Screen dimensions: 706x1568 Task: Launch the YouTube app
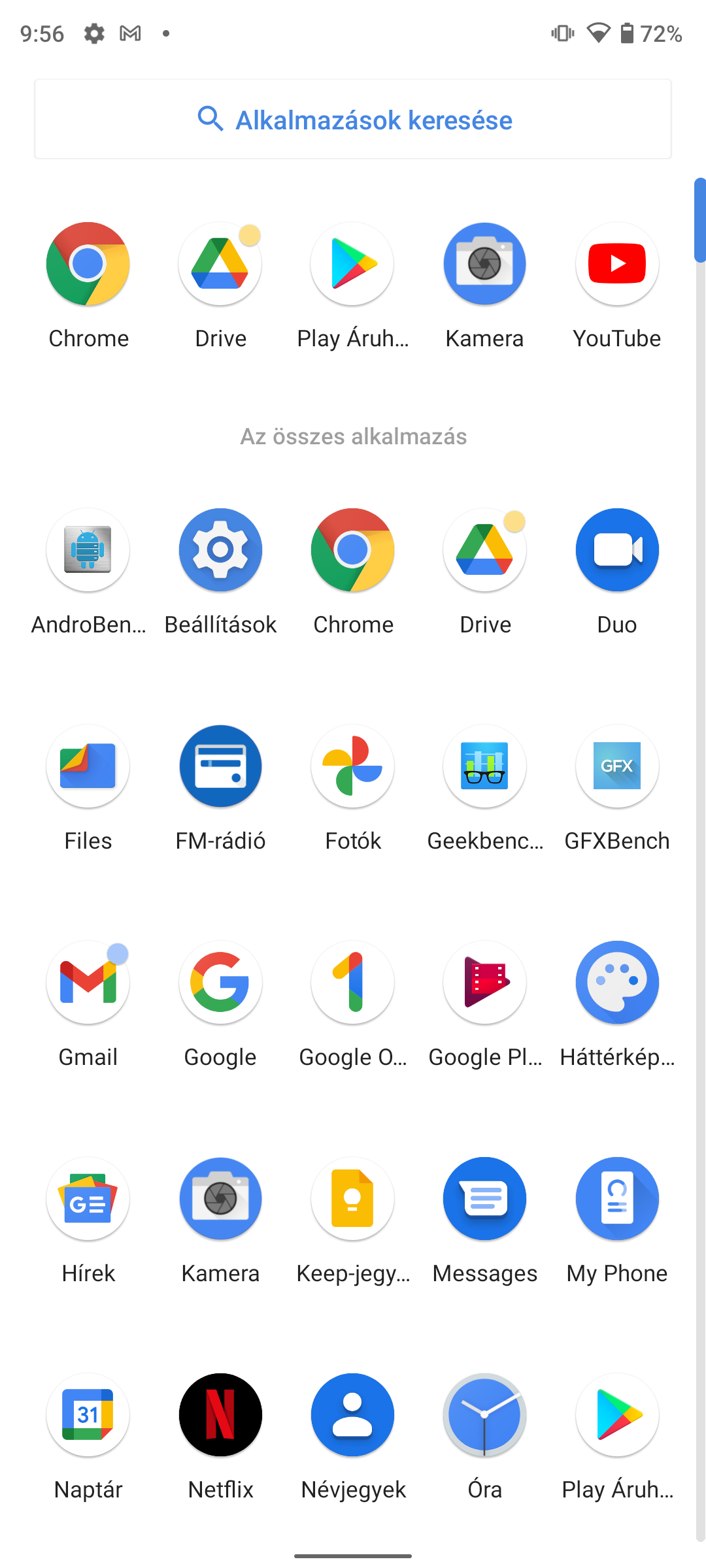[x=616, y=265]
